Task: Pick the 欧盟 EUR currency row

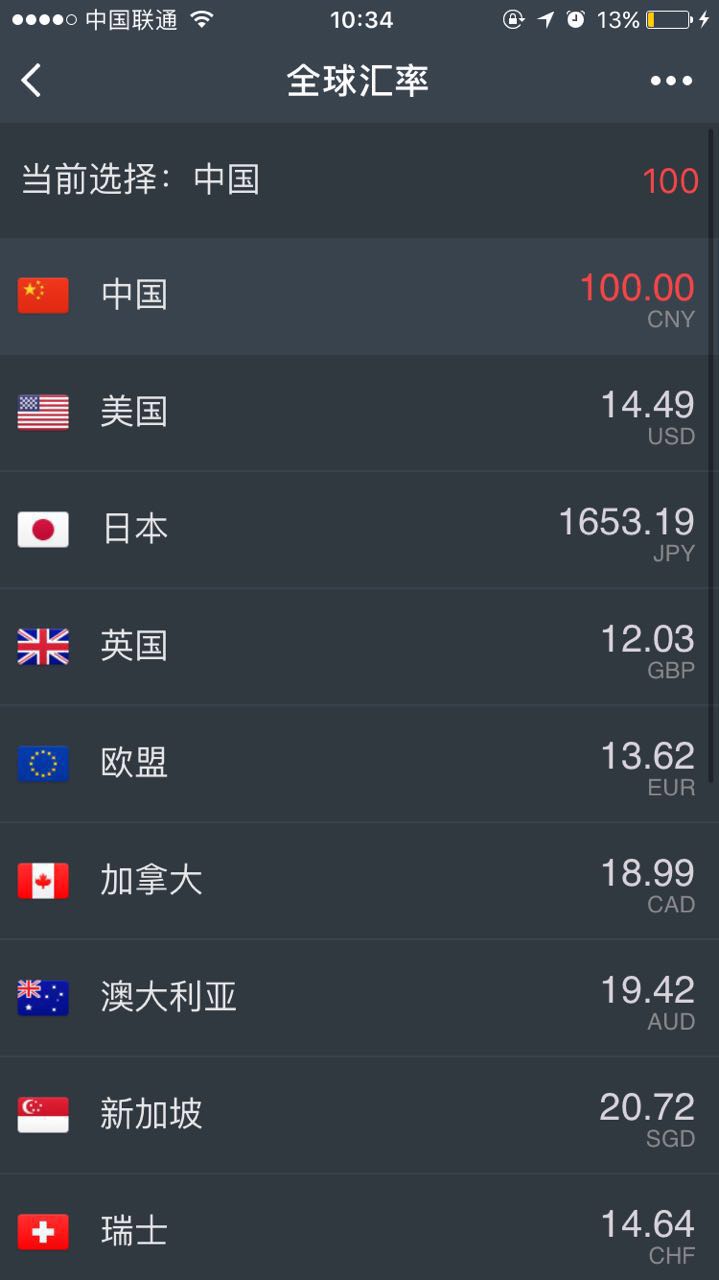Action: click(359, 764)
